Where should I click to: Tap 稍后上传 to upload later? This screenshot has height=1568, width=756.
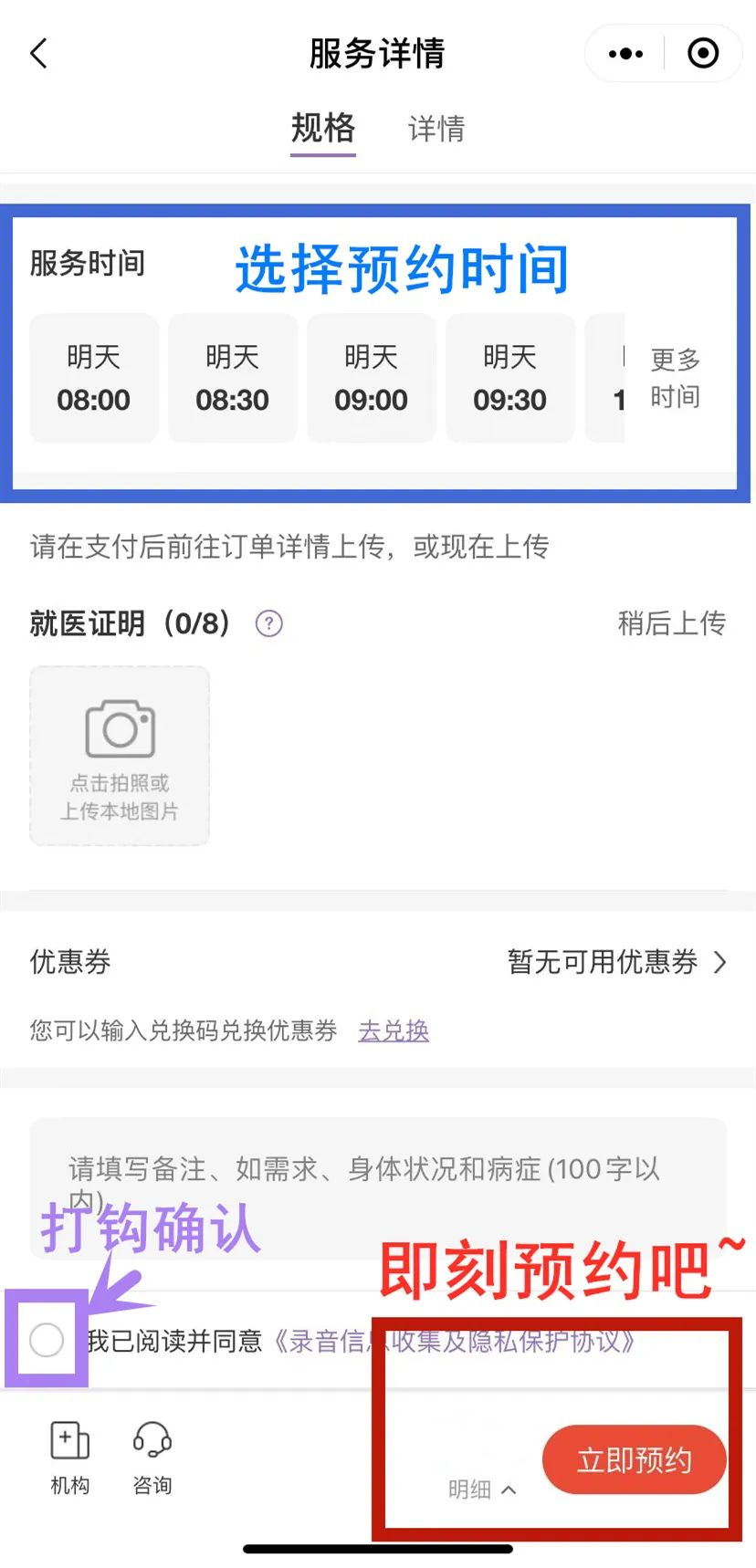(671, 623)
